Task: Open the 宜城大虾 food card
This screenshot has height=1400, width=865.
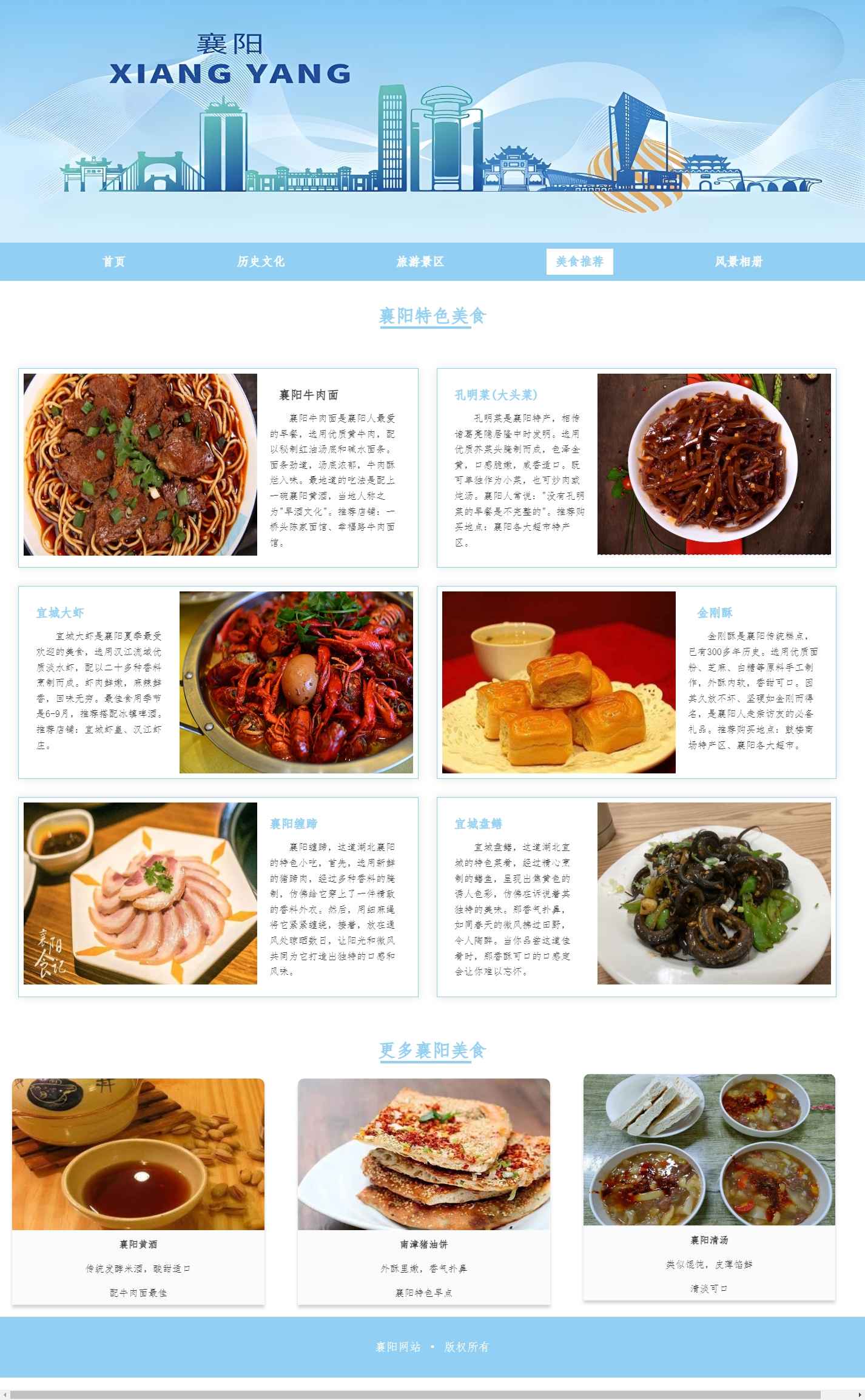Action: click(218, 682)
